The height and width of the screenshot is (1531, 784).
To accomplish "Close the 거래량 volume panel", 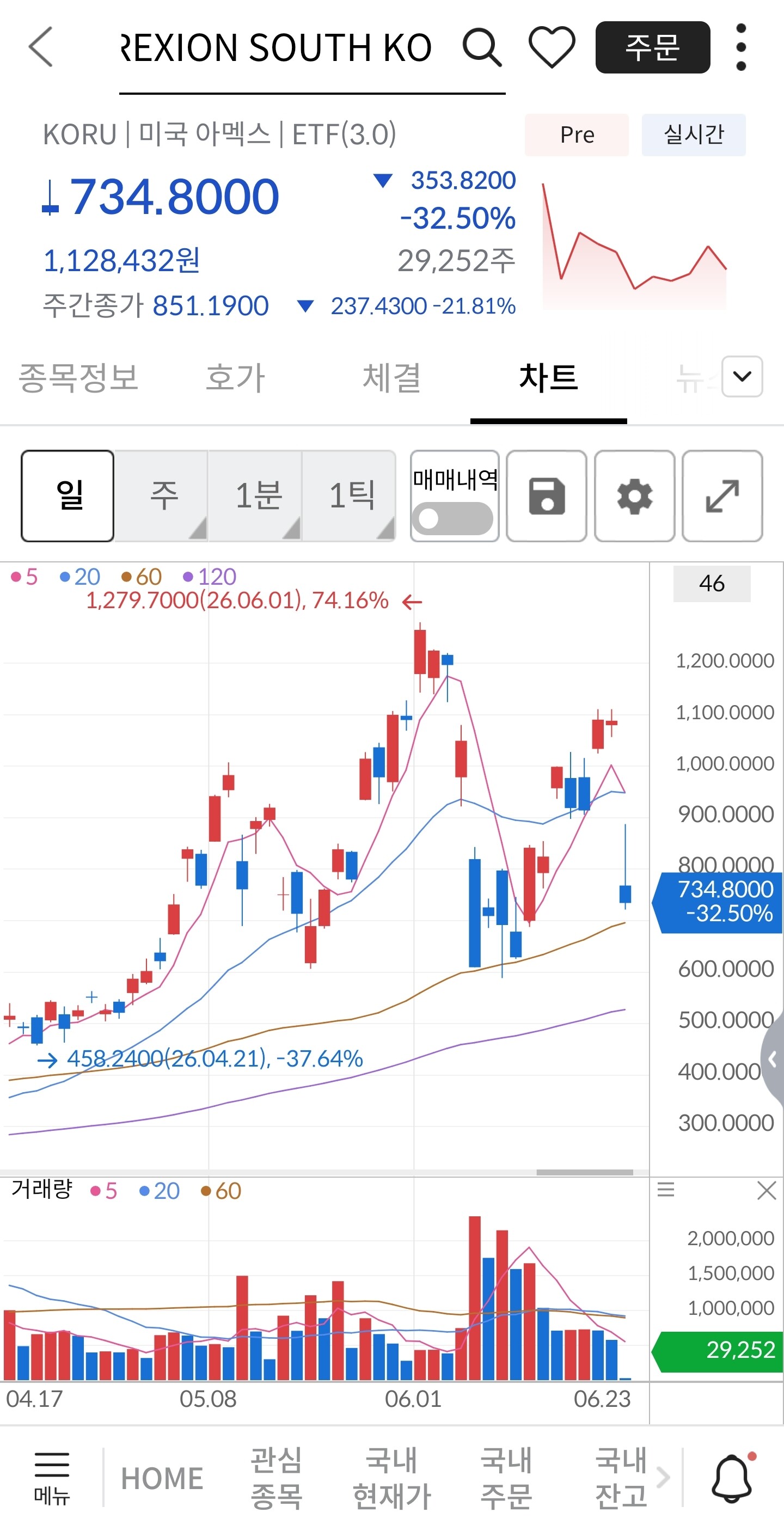I will pos(766,1191).
